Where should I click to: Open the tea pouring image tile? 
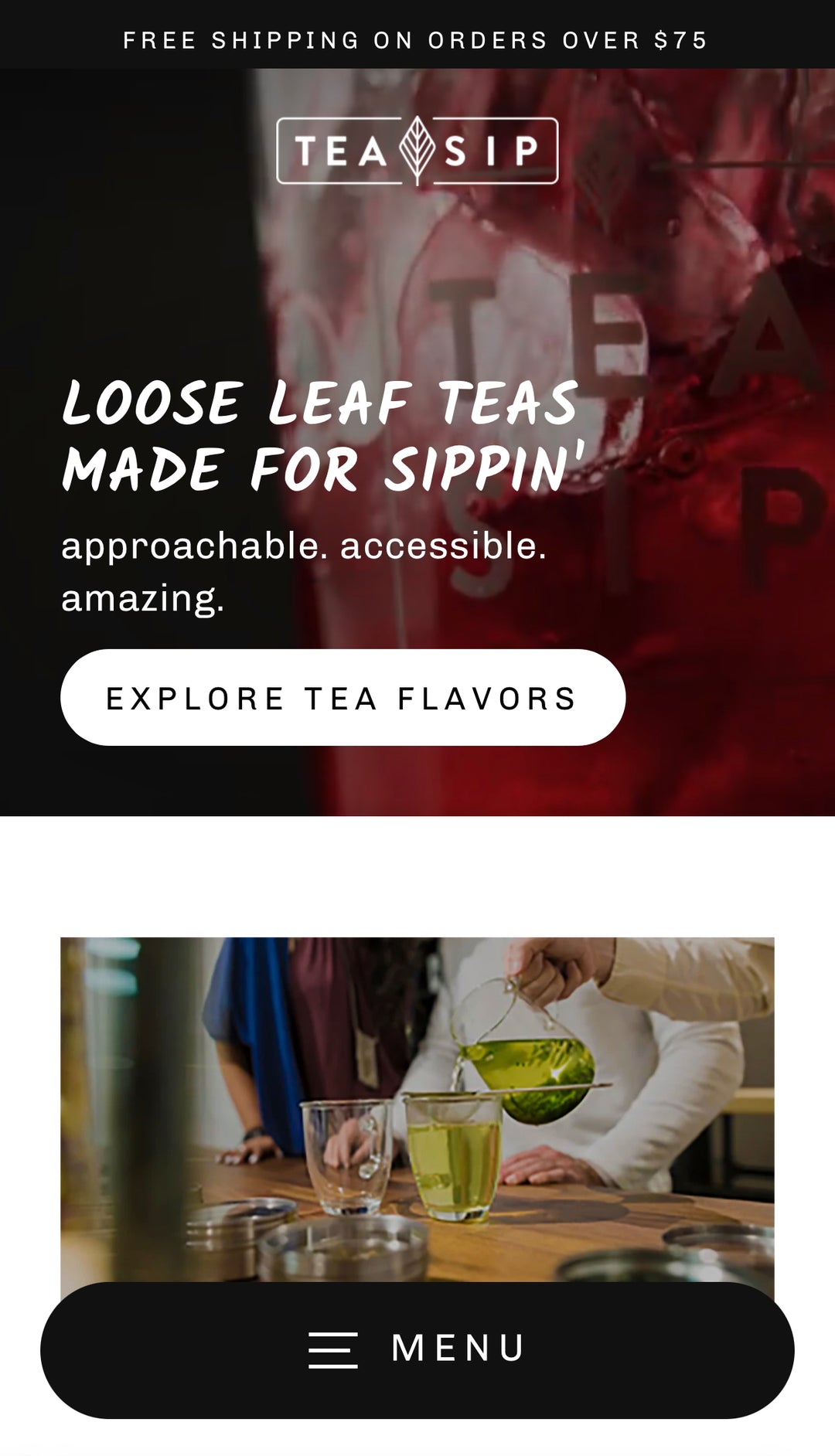[417, 1110]
